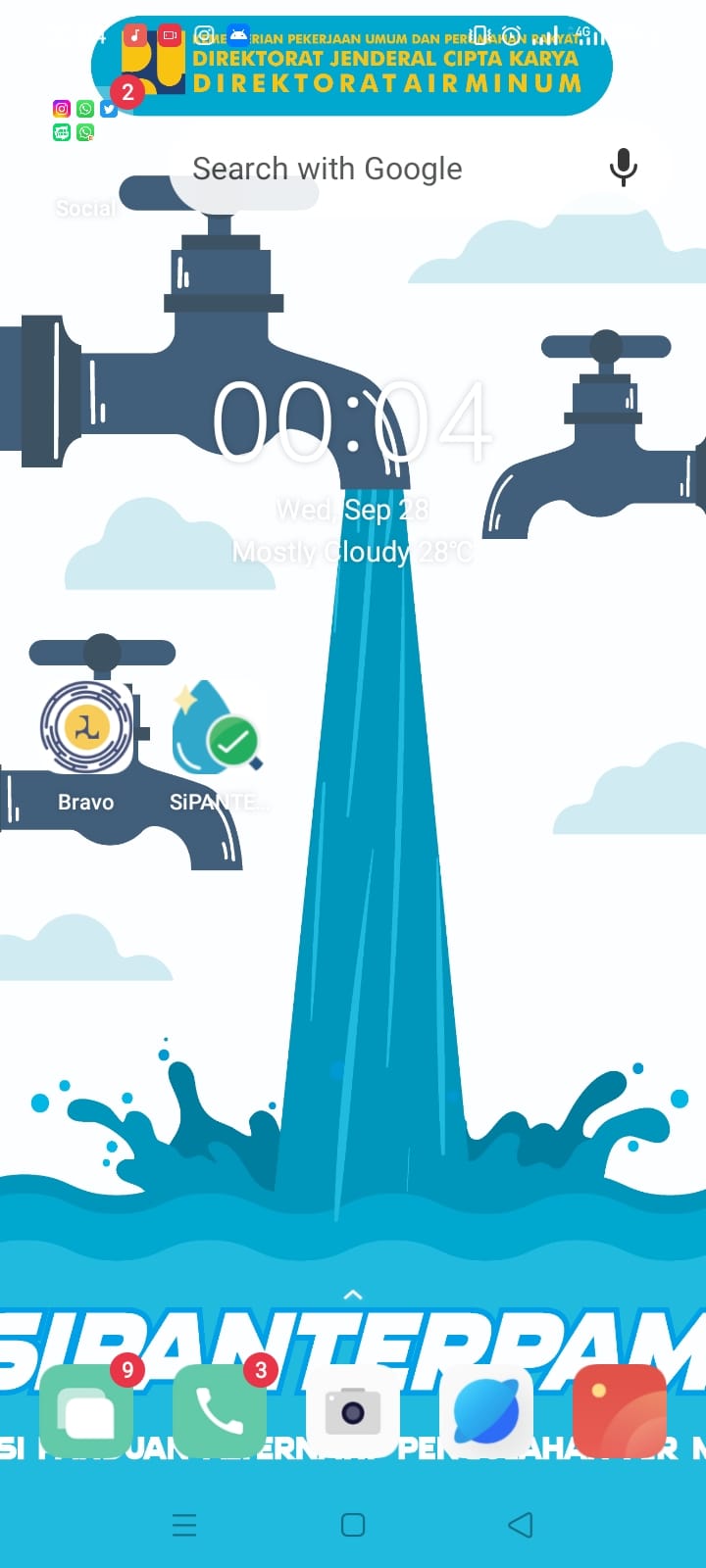The image size is (706, 1568).
Task: Open the Social apps folder
Action: (85, 122)
